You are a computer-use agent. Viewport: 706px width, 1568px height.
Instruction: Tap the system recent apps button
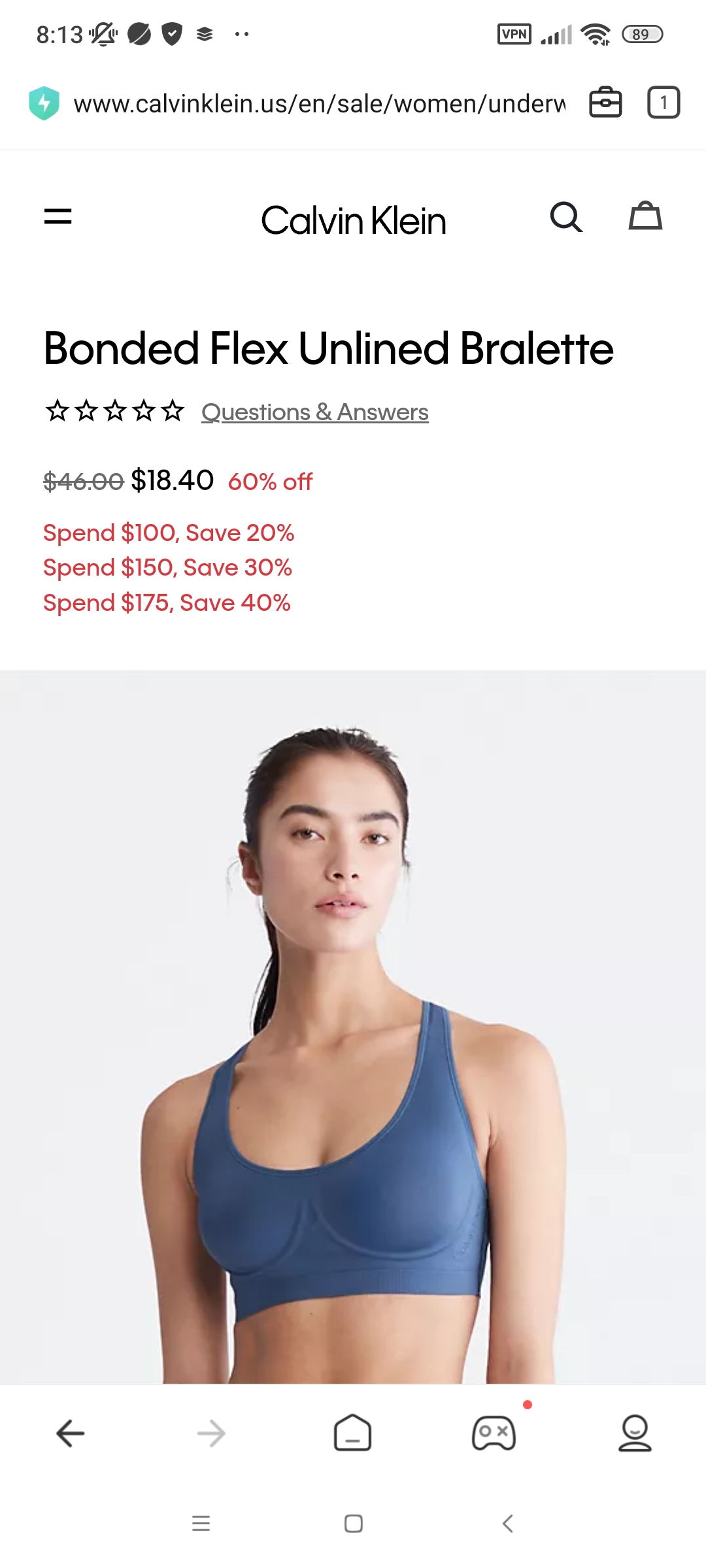pos(201,1524)
